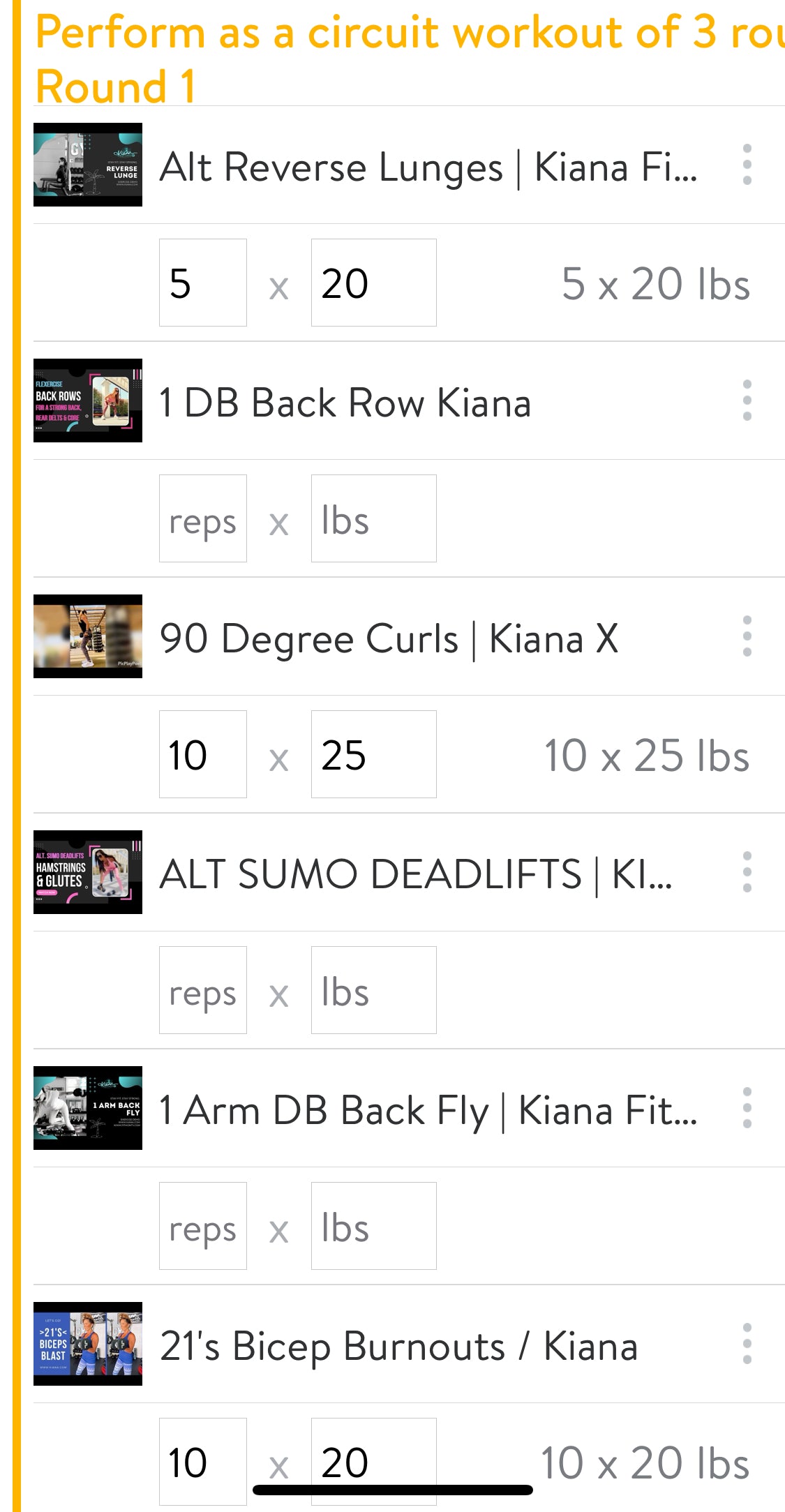Viewport: 785px width, 1512px height.
Task: Edit the 25 lbs value for 90 Degree Curls
Action: pyautogui.click(x=373, y=754)
